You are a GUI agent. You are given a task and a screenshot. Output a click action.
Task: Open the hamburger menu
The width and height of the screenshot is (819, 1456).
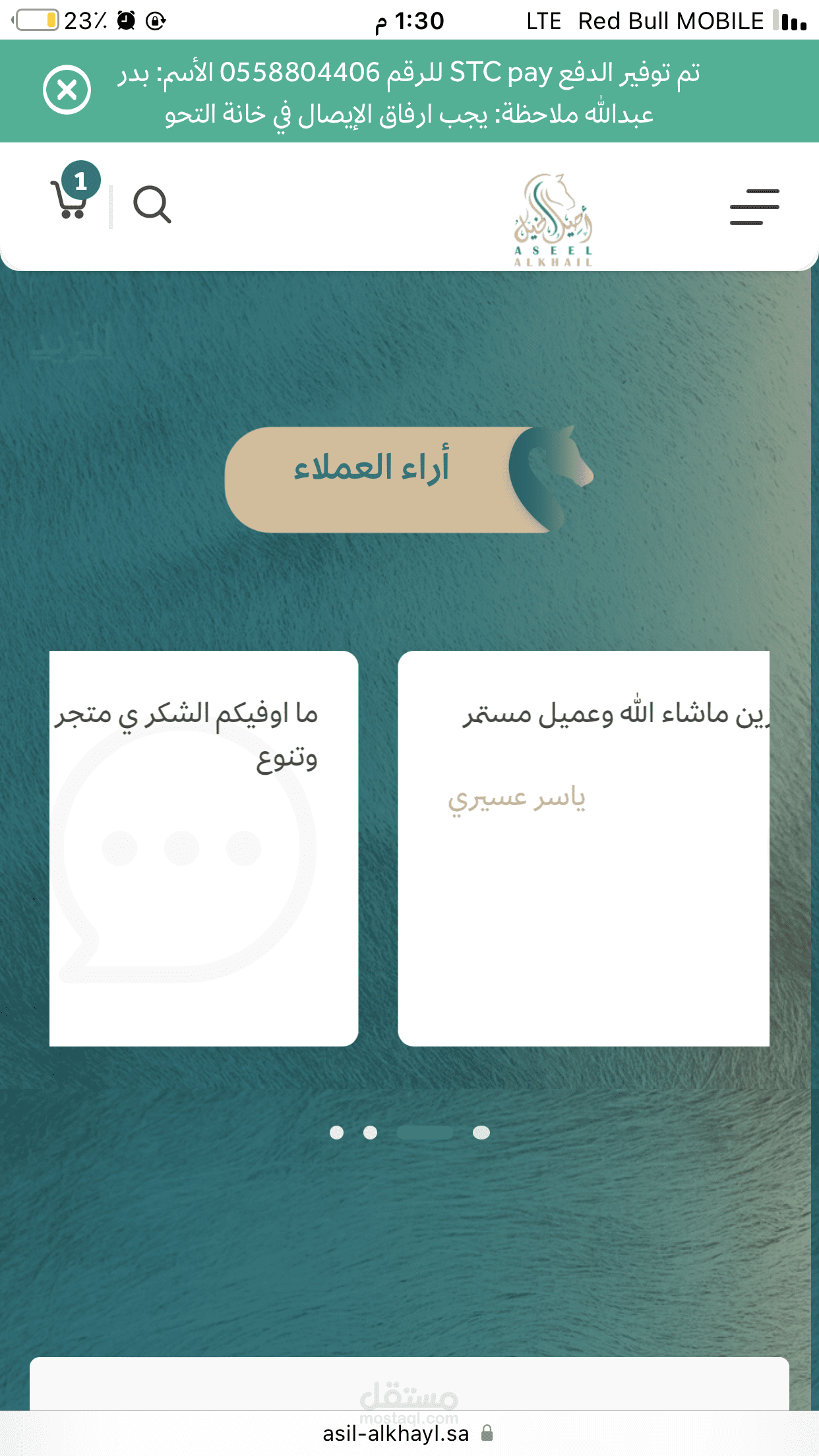(754, 206)
